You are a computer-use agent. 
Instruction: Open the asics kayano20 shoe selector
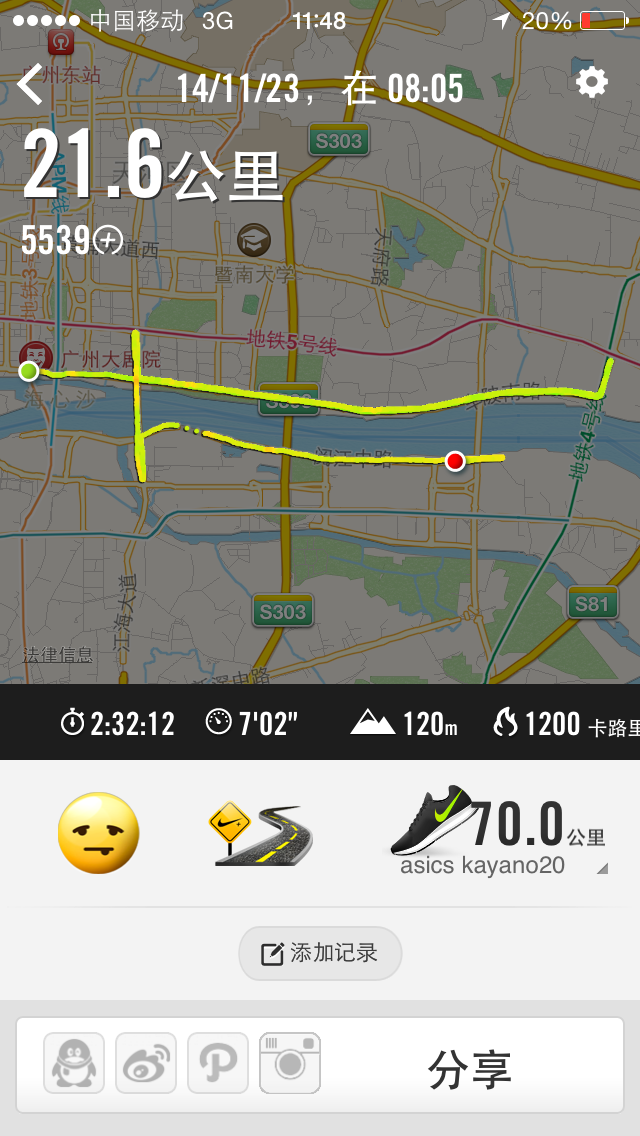coord(500,832)
